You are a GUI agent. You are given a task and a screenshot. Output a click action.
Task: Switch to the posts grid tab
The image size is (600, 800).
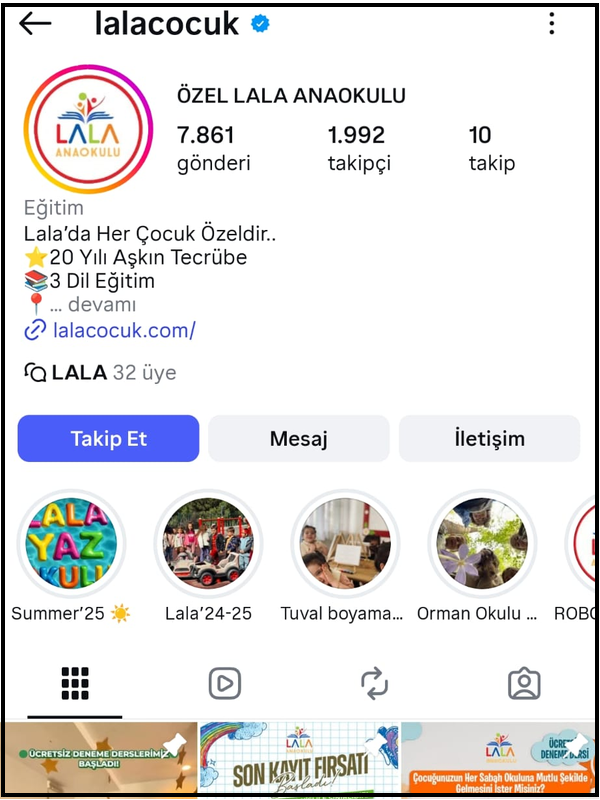(75, 683)
